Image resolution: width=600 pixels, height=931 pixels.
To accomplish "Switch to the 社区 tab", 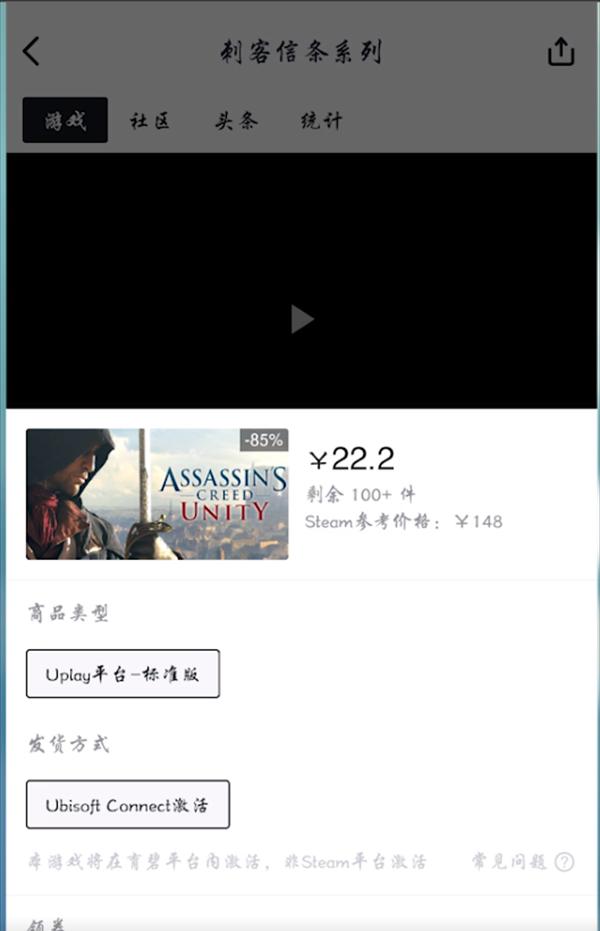I will [150, 121].
